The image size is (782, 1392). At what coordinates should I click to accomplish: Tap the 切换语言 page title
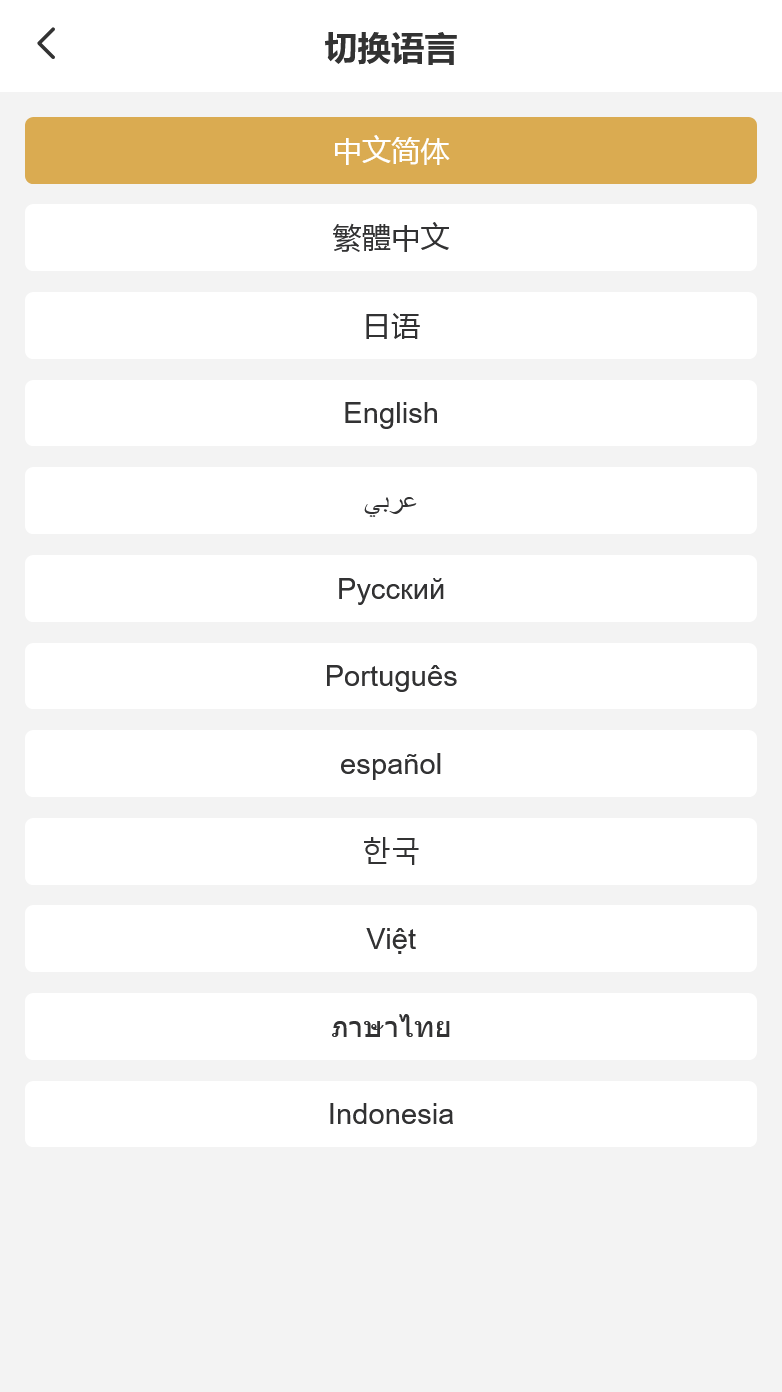[391, 46]
